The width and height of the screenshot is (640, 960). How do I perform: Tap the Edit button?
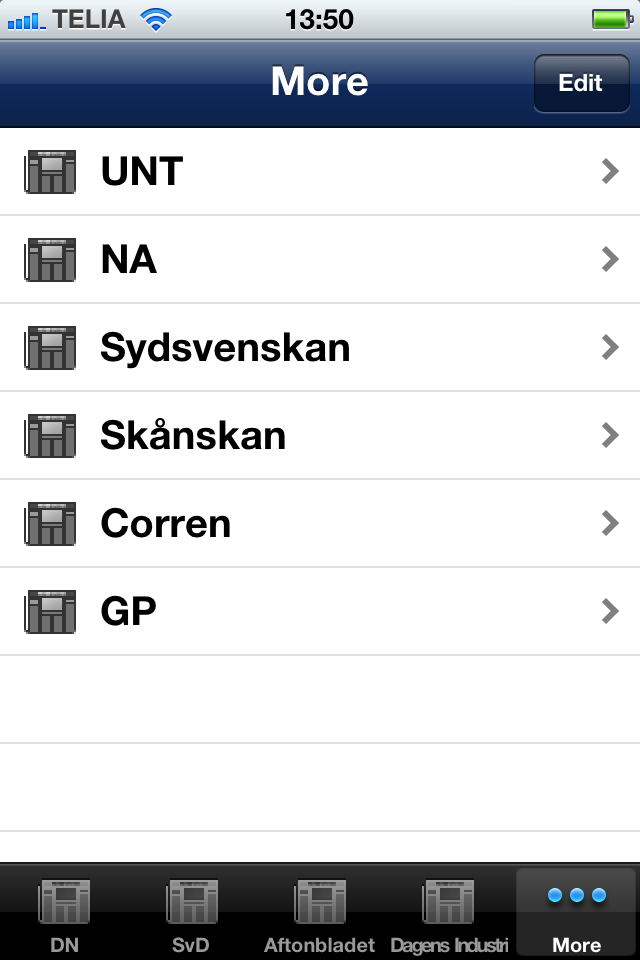(x=581, y=83)
